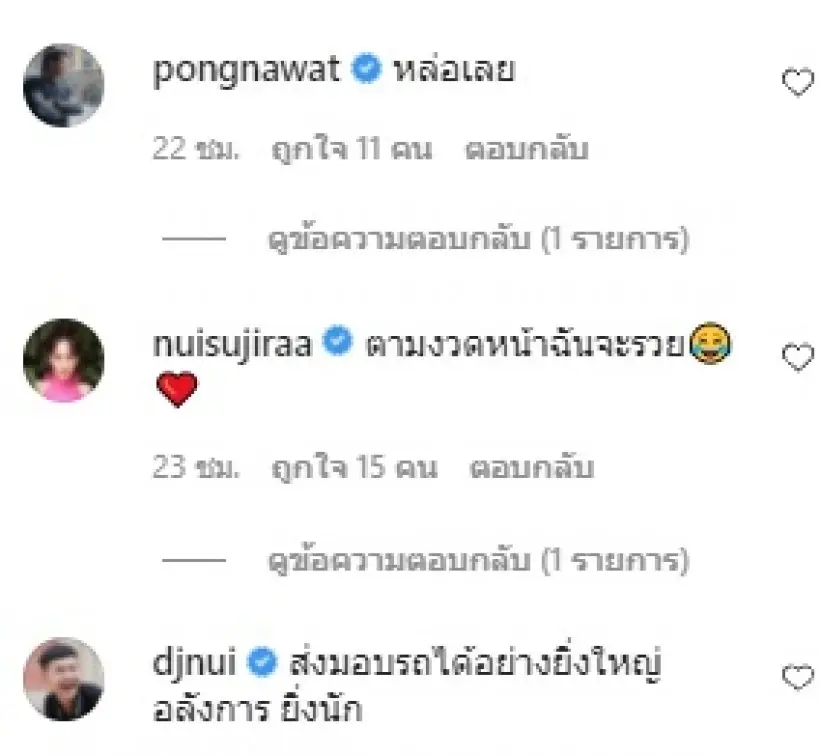The height and width of the screenshot is (756, 820).
Task: Open the djnui username link
Action: coord(196,663)
